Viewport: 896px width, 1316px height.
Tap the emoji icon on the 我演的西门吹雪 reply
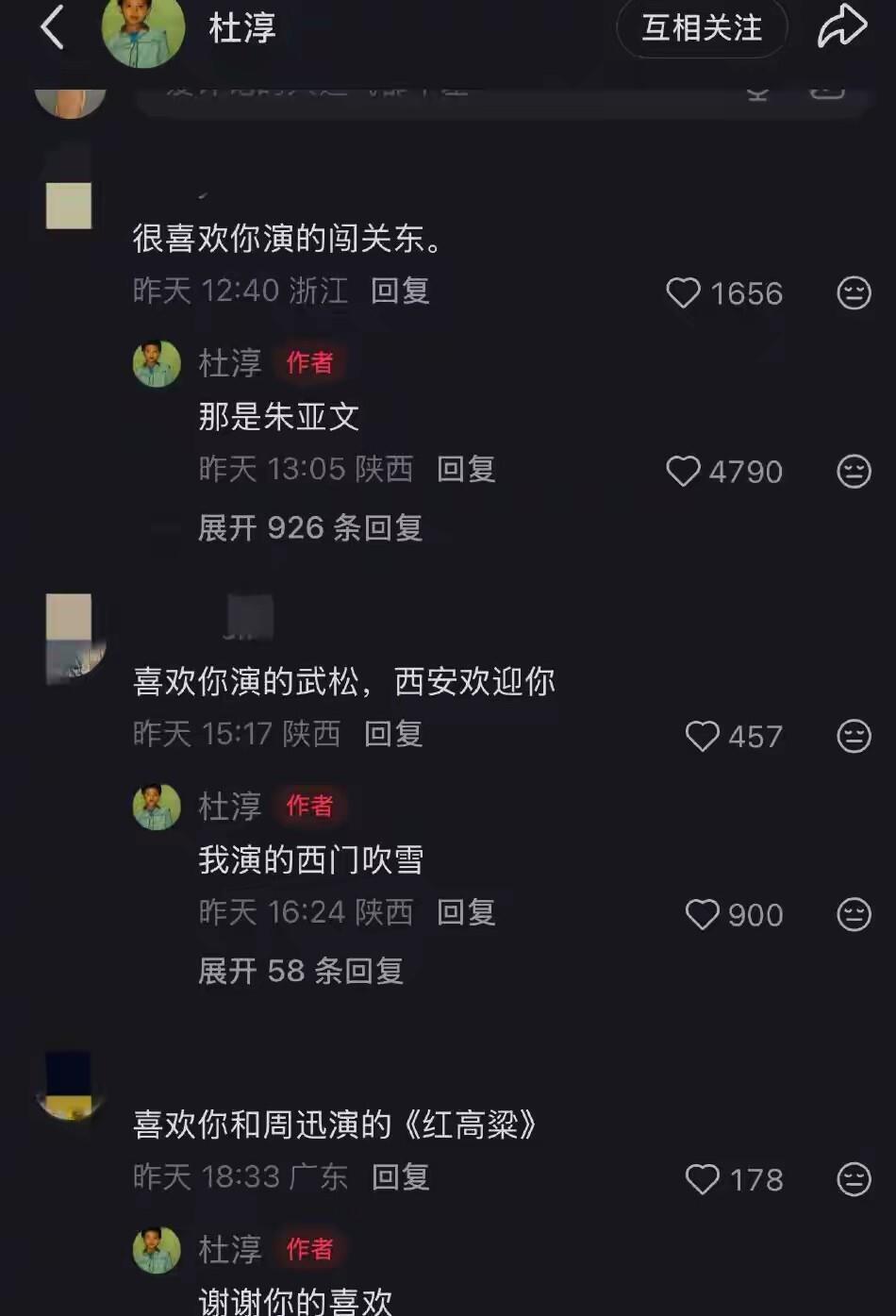point(854,914)
